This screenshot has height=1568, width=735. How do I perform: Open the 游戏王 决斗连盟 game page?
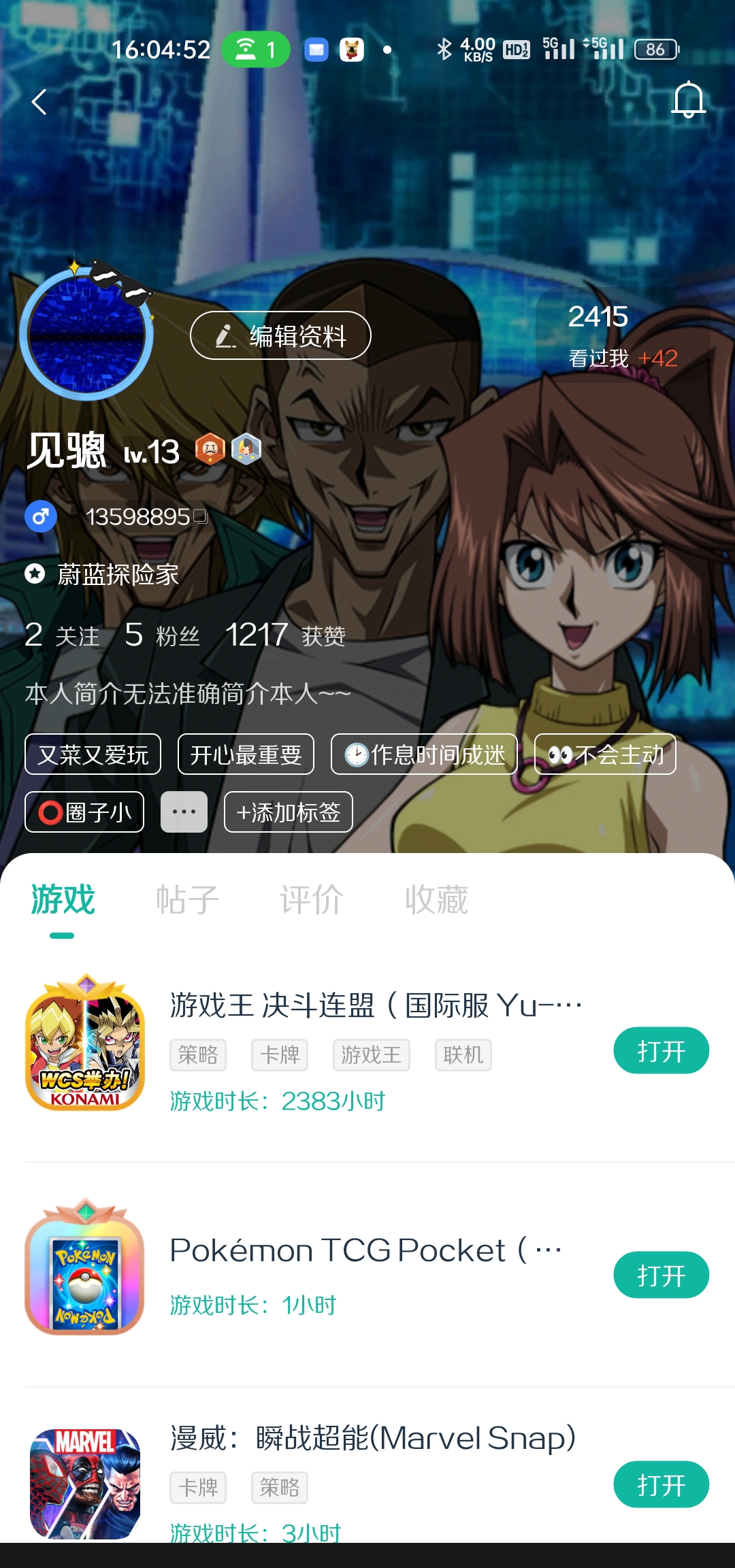375,1005
